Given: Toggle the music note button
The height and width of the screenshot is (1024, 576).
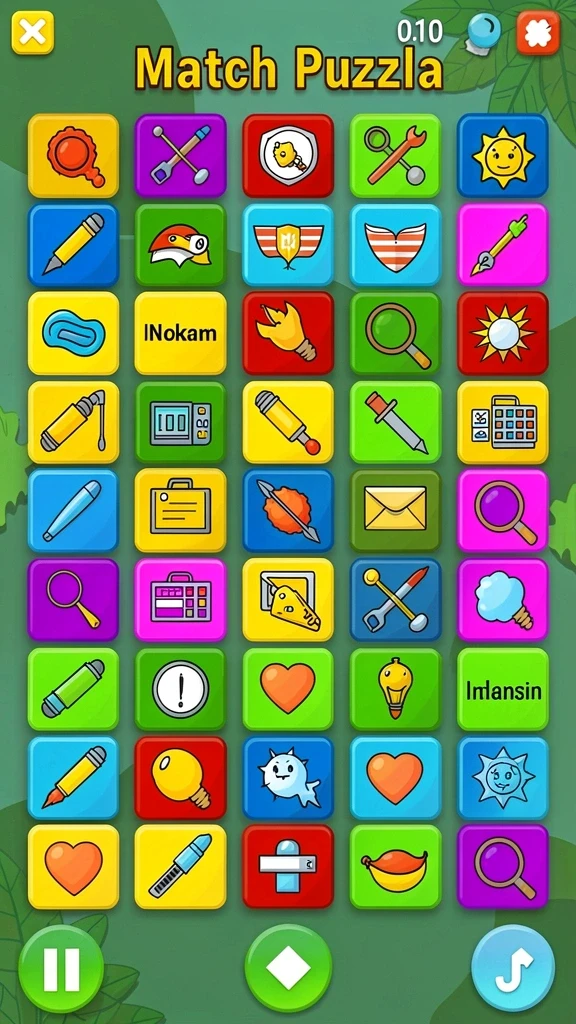Looking at the screenshot, I should [x=513, y=968].
